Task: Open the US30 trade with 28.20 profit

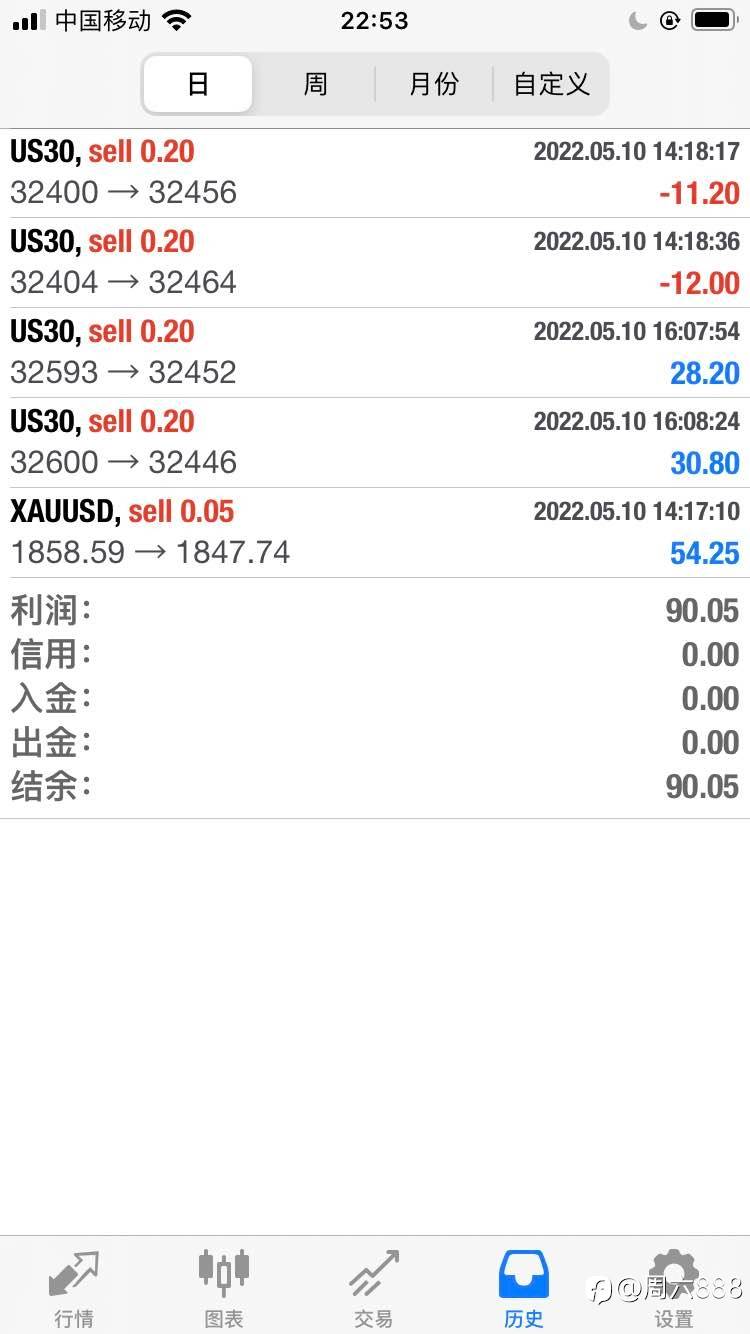Action: coord(375,353)
